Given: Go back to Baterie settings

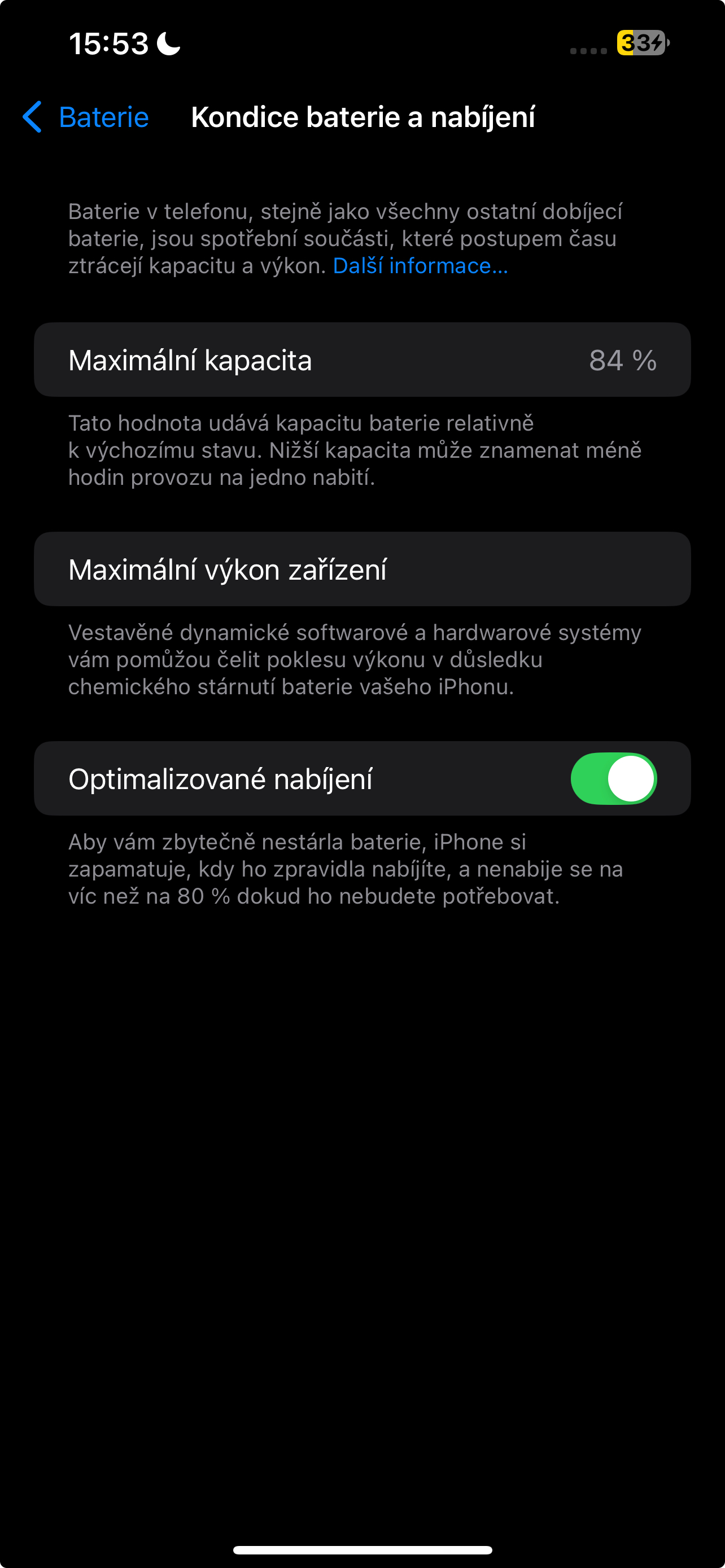Looking at the screenshot, I should click(86, 117).
